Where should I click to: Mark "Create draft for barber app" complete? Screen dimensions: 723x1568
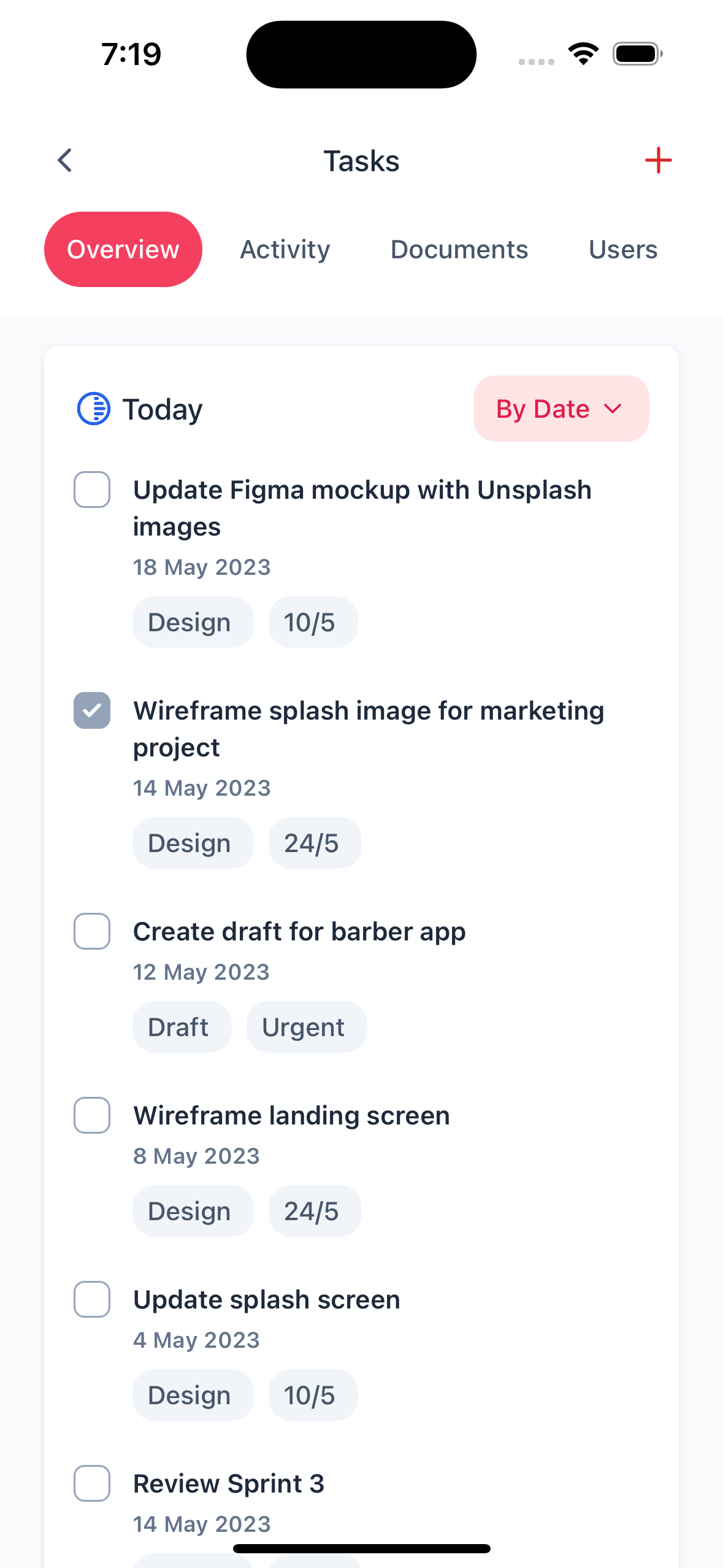pos(92,932)
